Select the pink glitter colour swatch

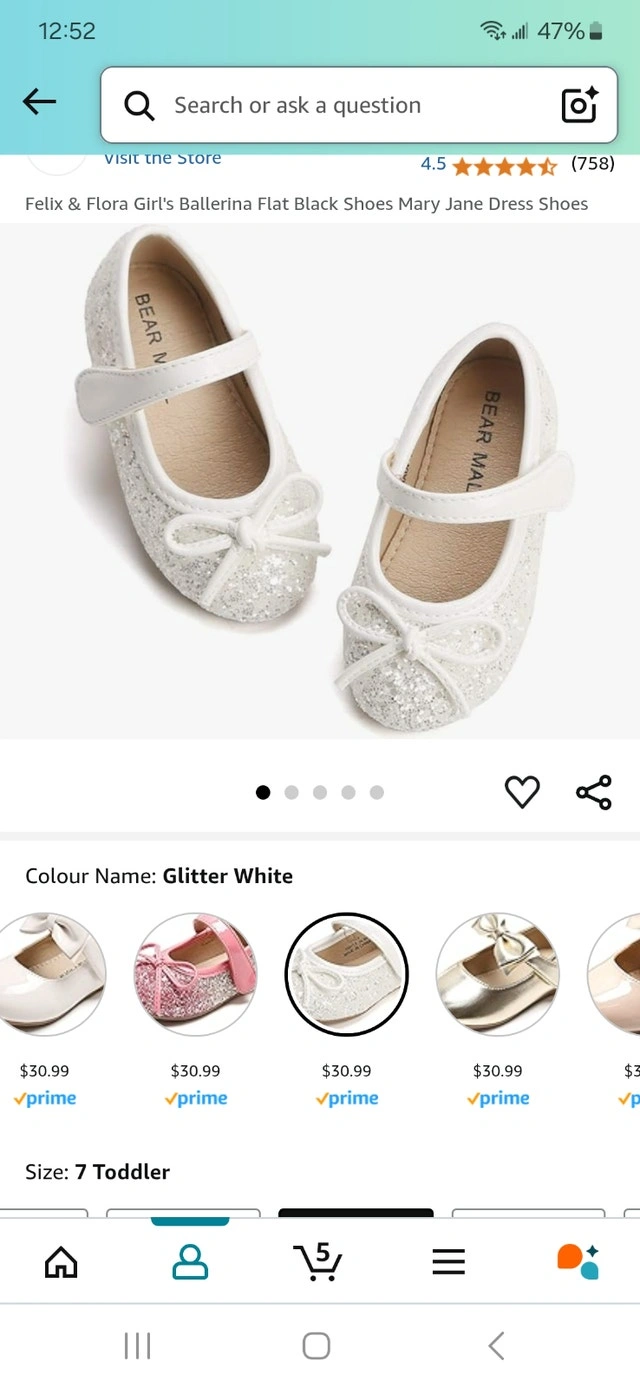click(x=196, y=974)
